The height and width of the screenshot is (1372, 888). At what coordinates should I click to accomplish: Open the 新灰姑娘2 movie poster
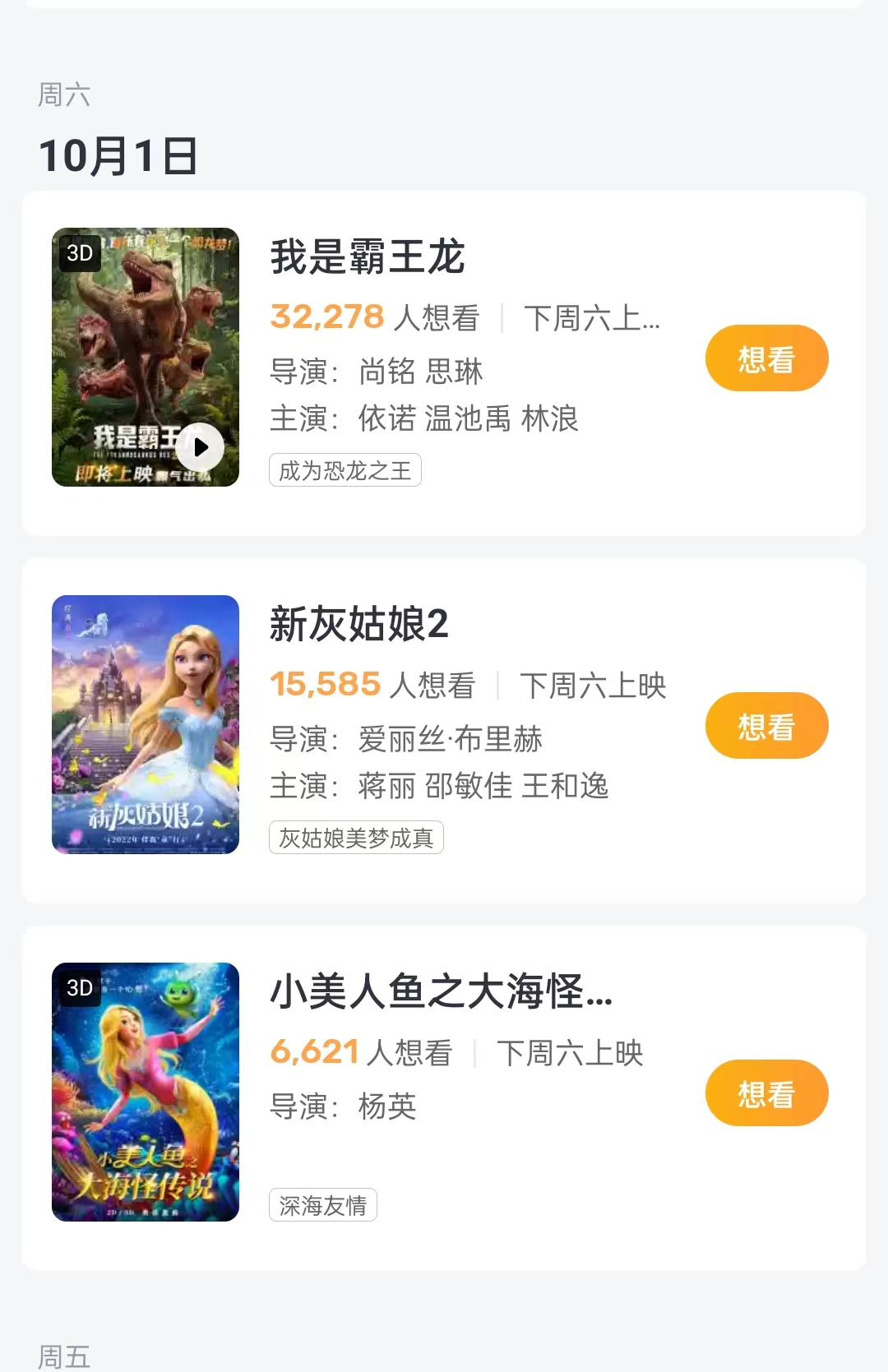point(146,724)
